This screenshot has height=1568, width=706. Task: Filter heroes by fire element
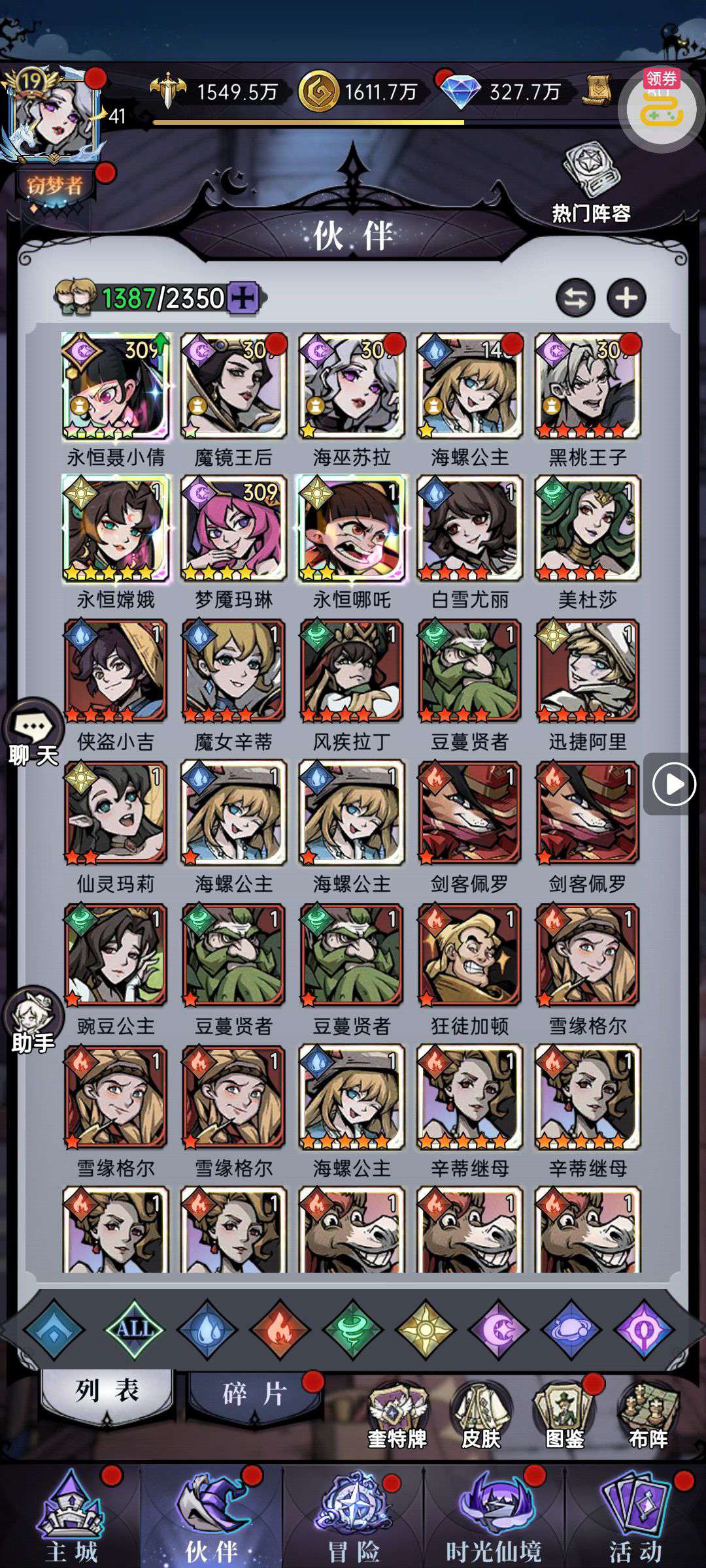click(x=280, y=1330)
